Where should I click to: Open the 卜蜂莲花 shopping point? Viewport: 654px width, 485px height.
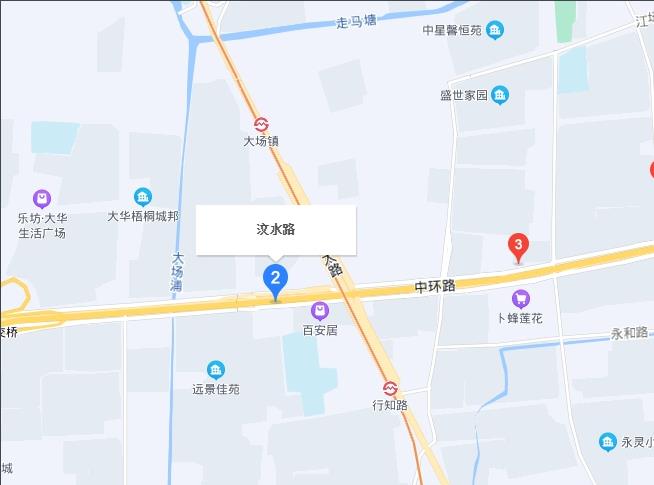click(520, 298)
